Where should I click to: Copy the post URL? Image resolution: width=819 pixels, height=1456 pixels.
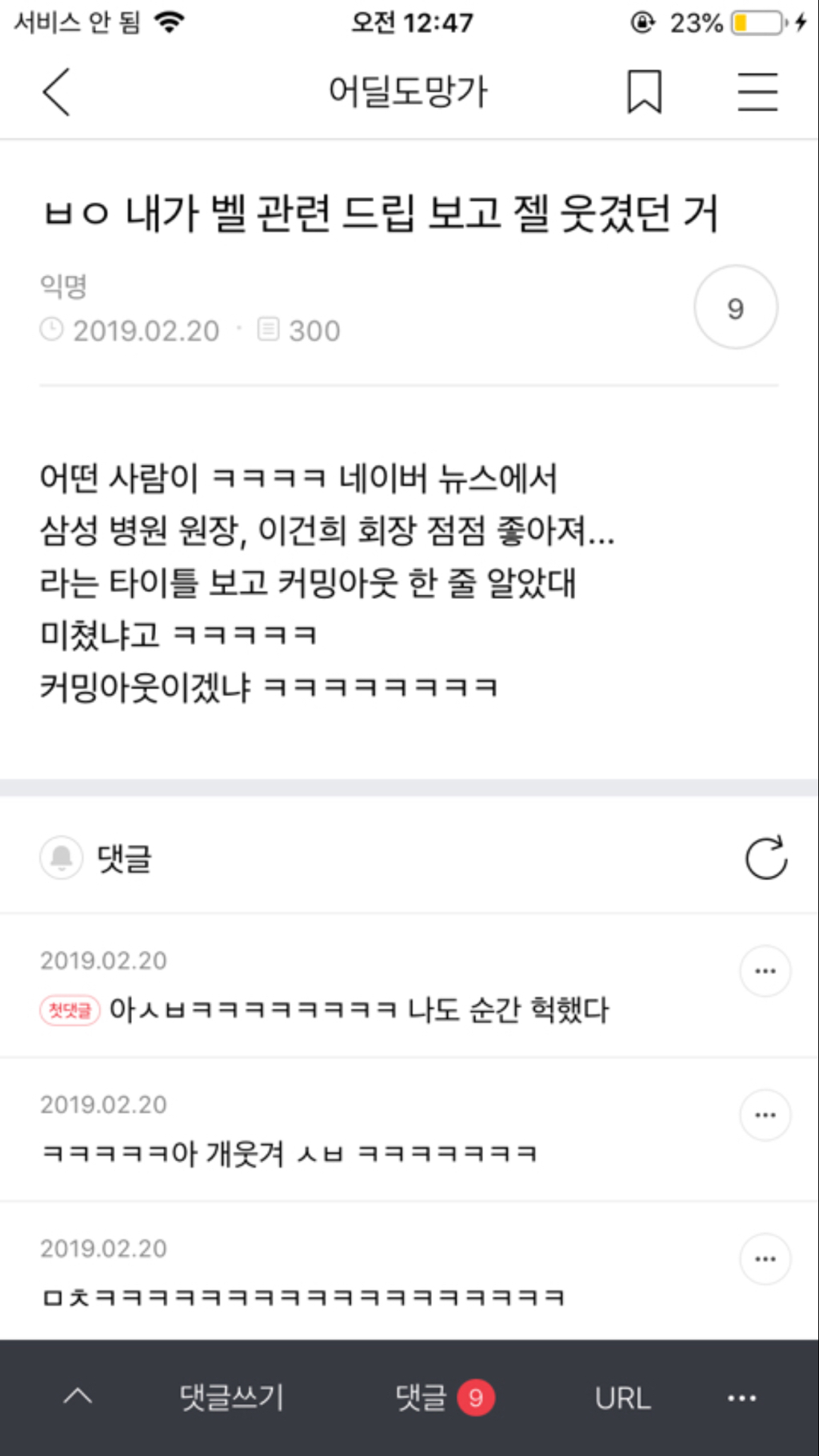(622, 1398)
